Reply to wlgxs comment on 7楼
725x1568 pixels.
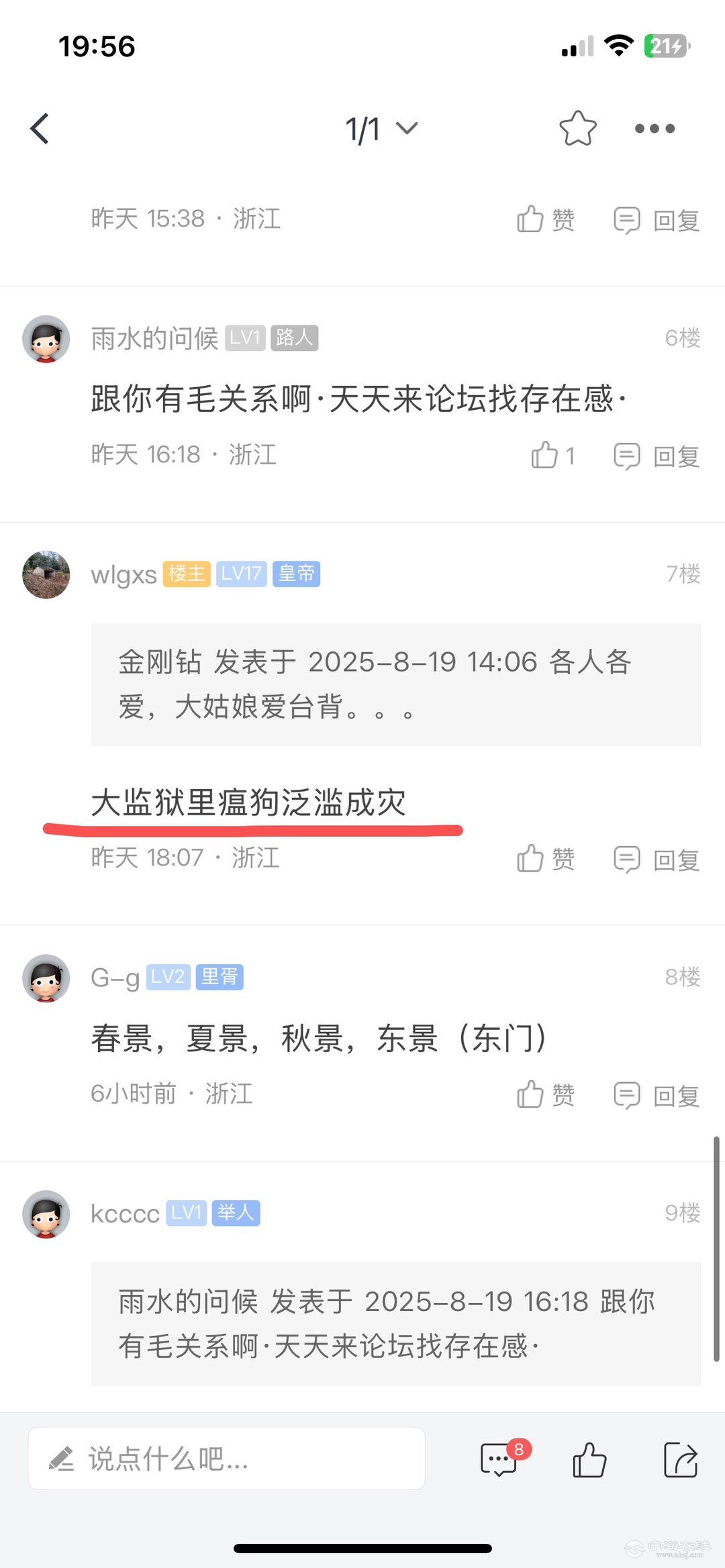click(x=657, y=859)
